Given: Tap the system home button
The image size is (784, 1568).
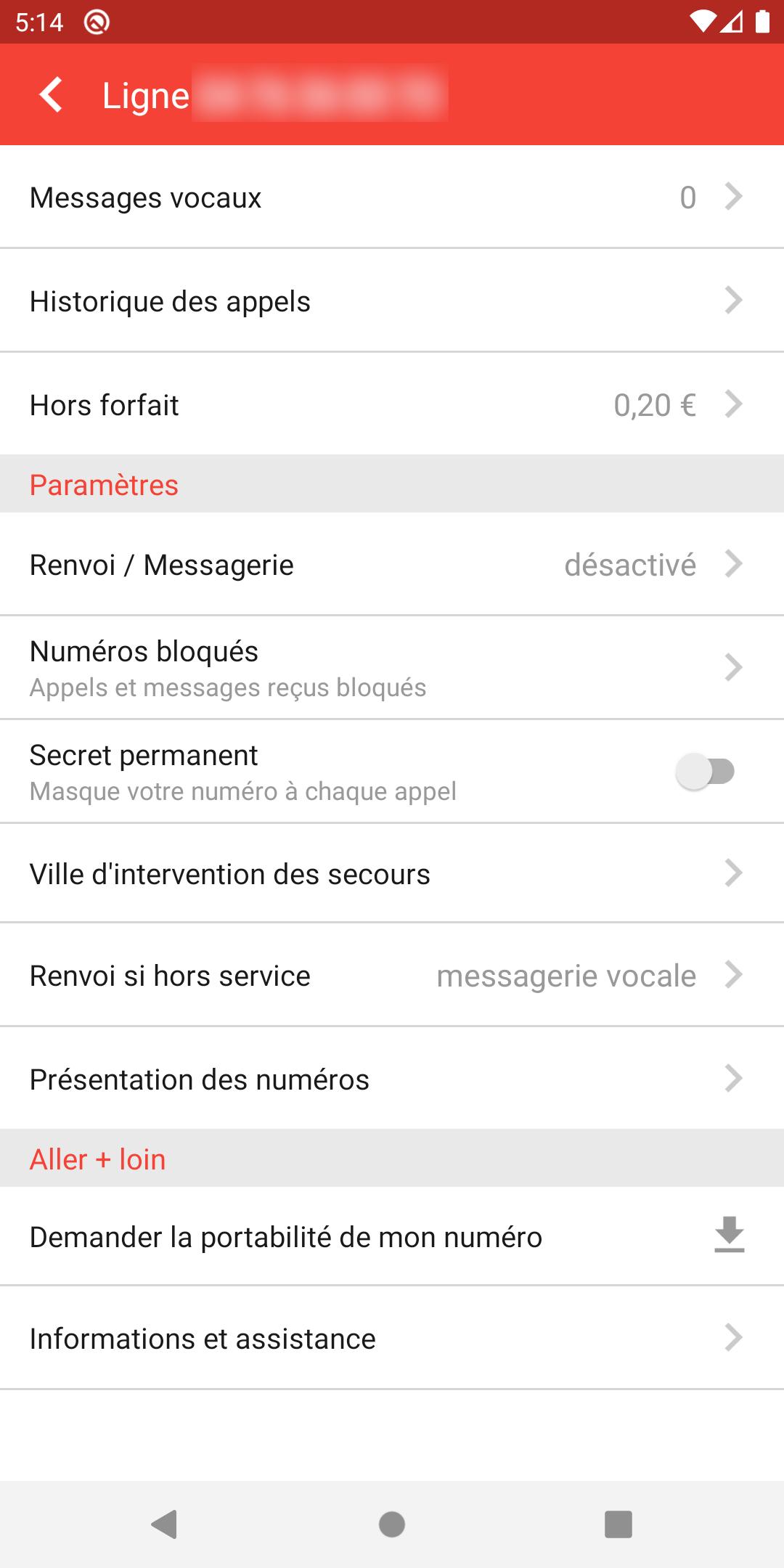Looking at the screenshot, I should coord(392,1524).
